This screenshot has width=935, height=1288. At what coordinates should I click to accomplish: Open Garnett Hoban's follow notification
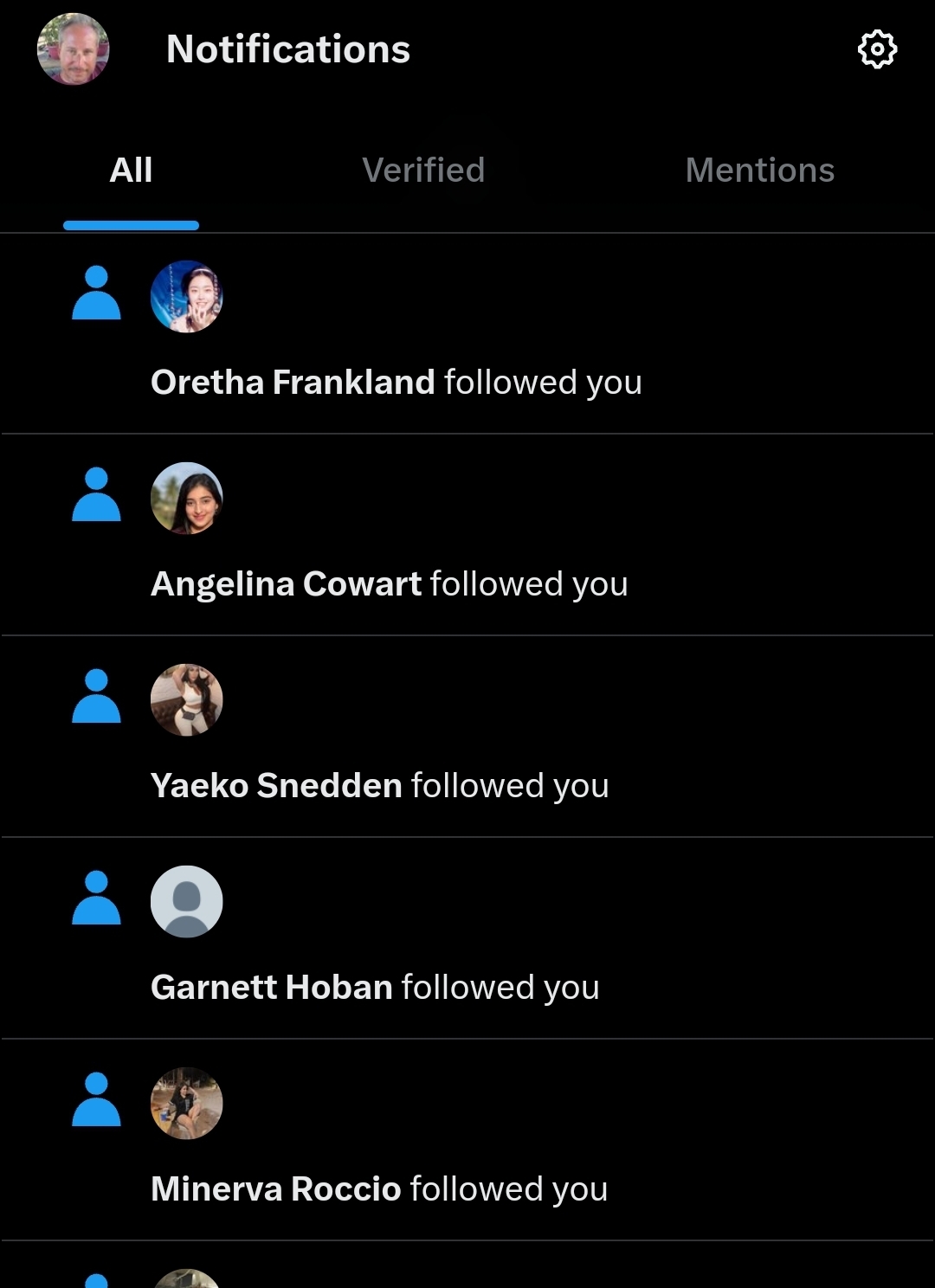[375, 987]
